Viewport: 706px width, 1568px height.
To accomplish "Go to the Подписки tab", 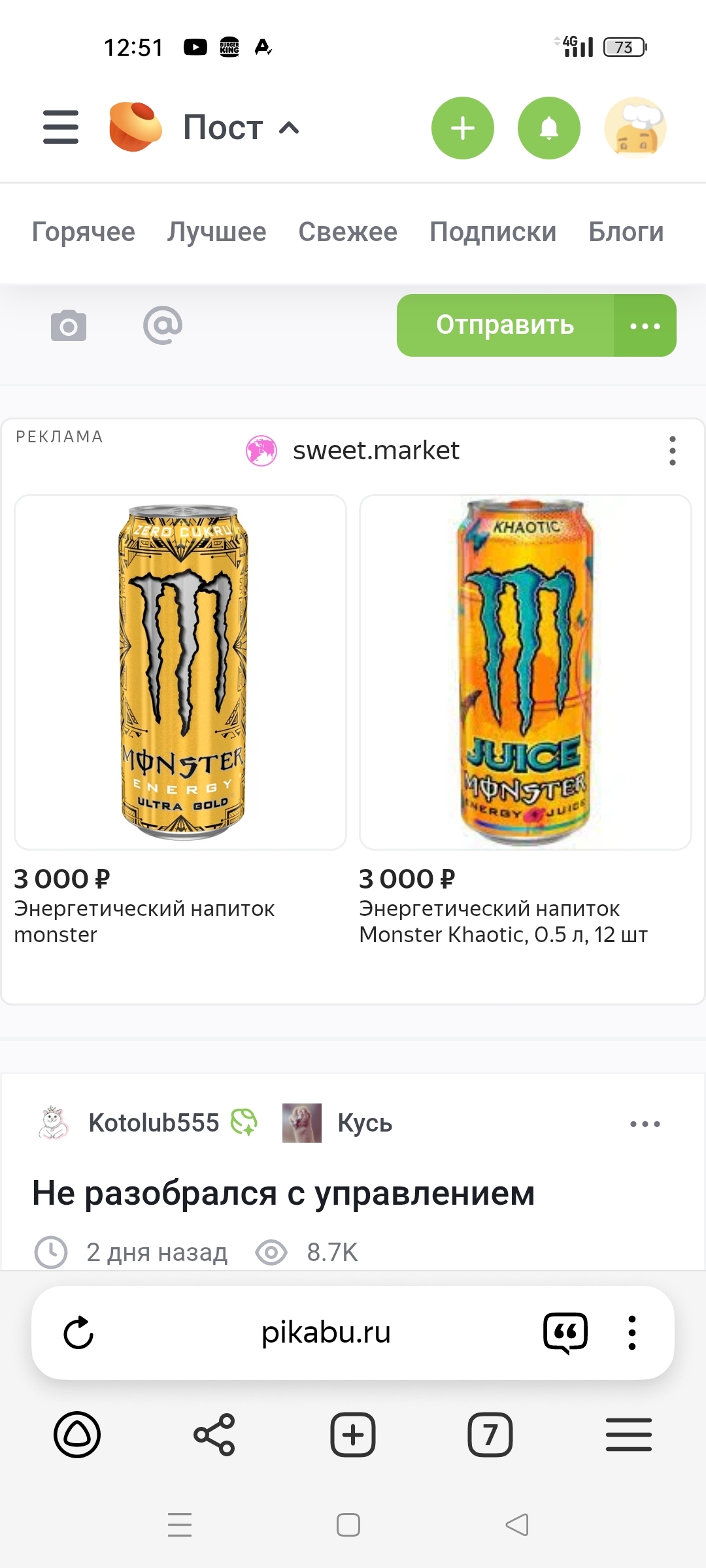I will [x=493, y=232].
